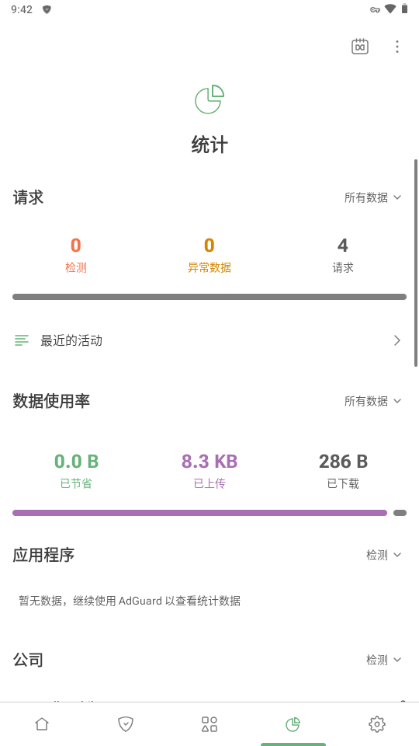Switch to the home tab
419x746 pixels.
pos(42,724)
